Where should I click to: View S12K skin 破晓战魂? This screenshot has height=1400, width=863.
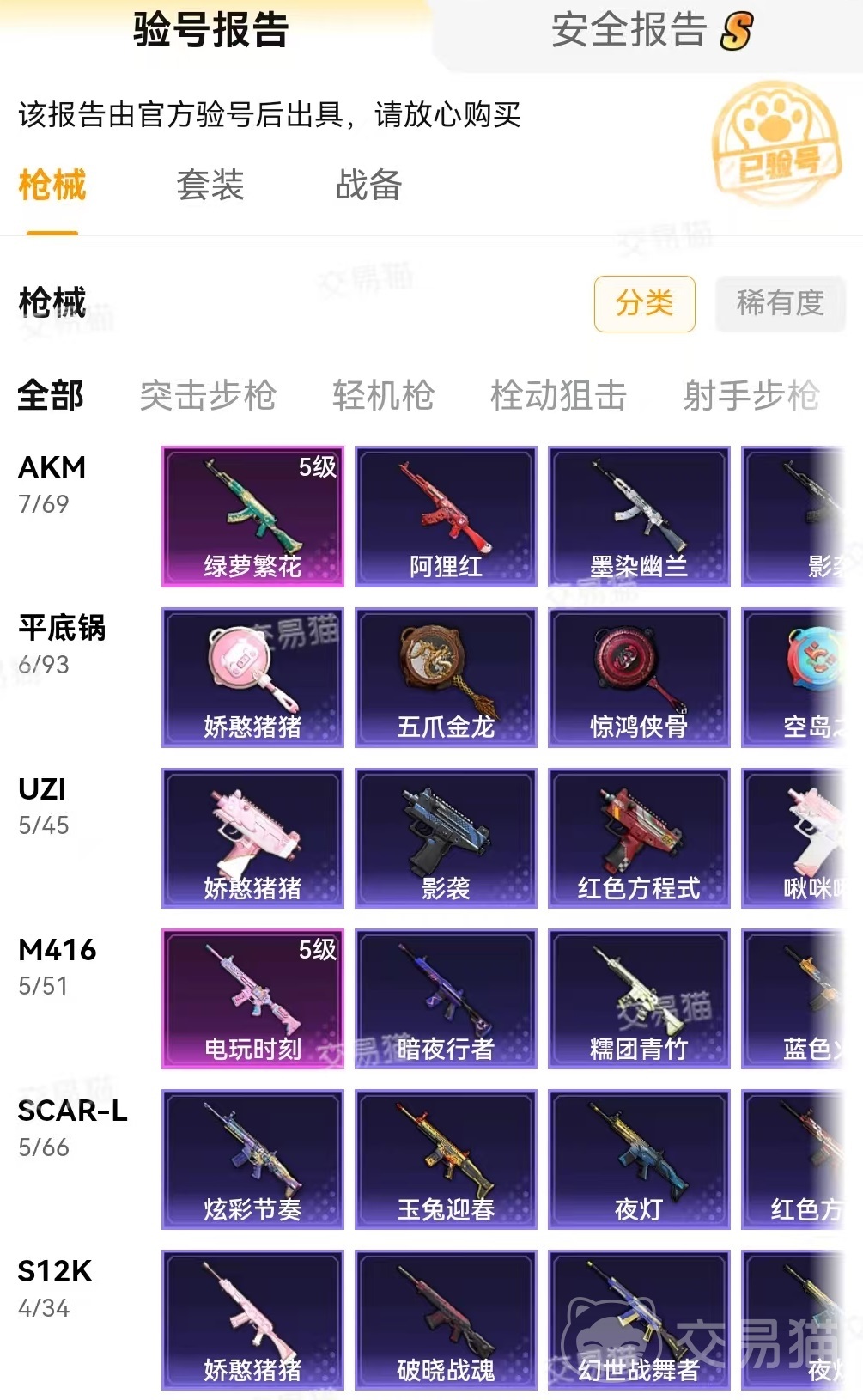(x=446, y=1319)
